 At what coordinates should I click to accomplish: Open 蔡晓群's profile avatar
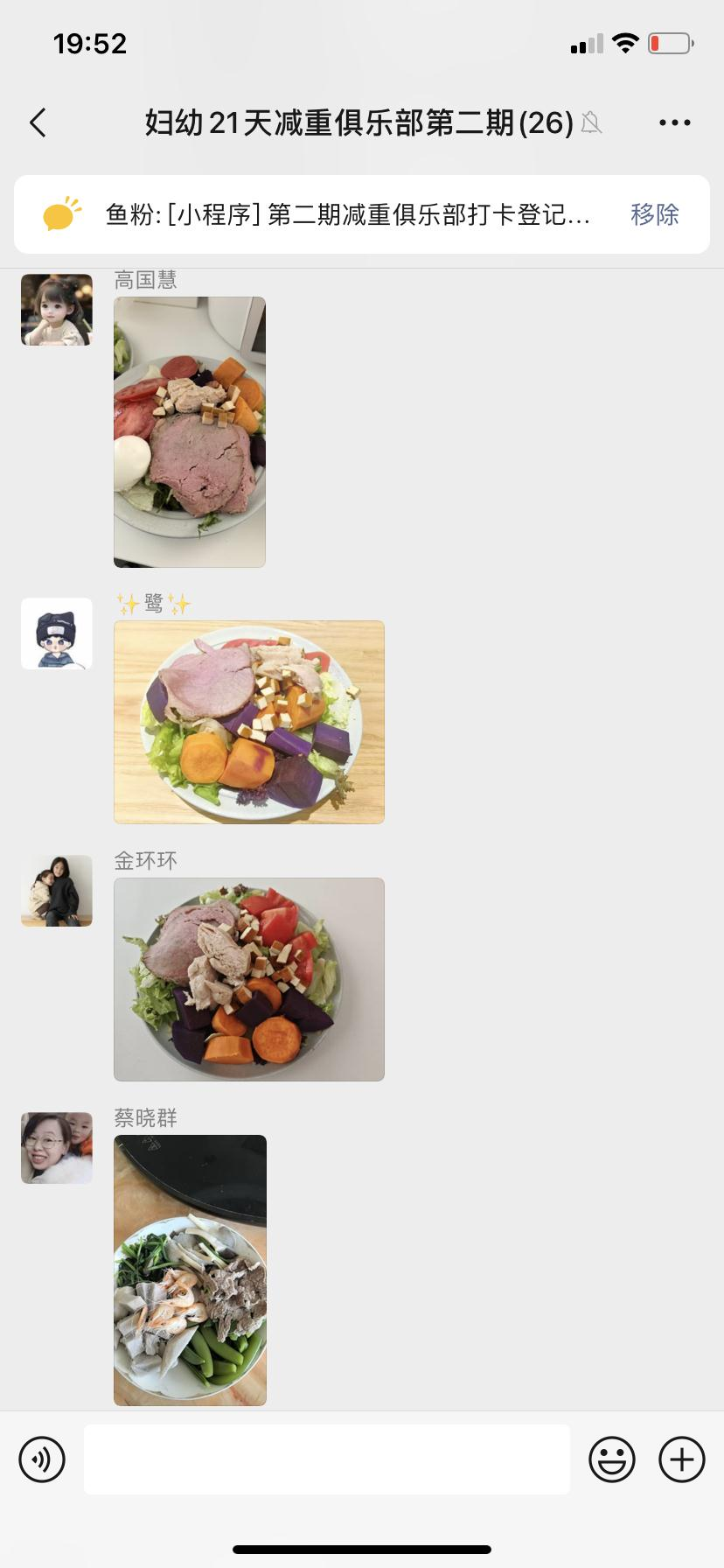(57, 1148)
